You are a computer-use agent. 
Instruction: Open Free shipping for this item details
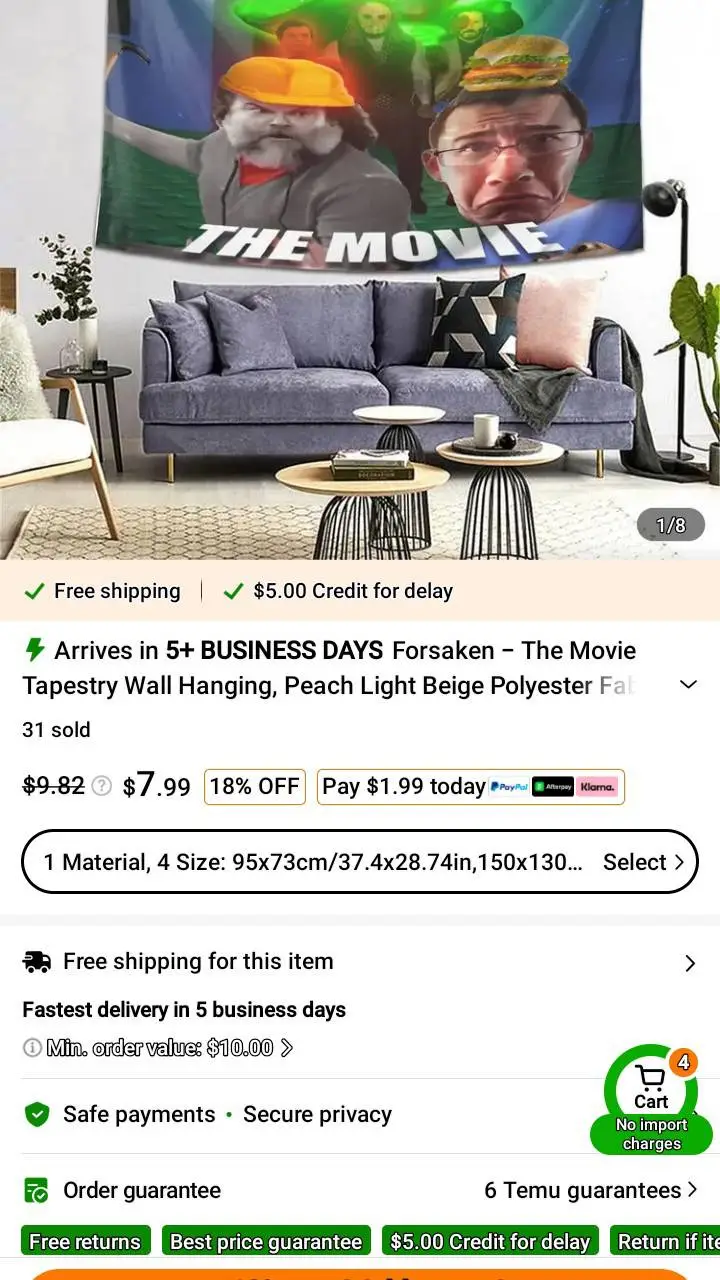(360, 962)
